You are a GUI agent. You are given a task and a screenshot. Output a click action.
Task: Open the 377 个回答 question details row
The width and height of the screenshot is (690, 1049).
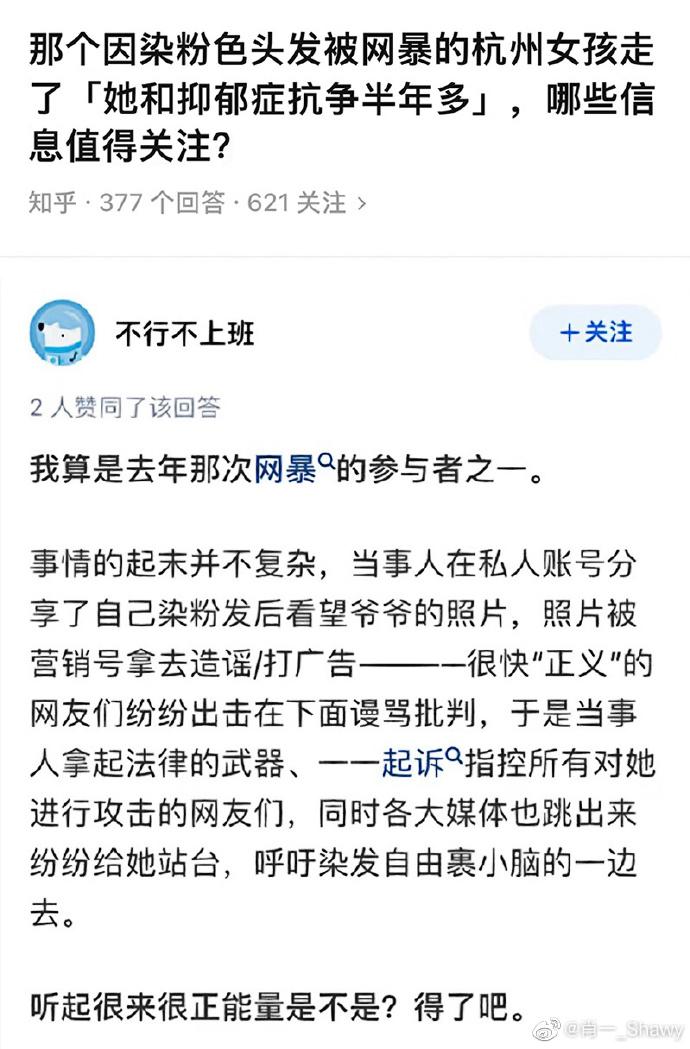[197, 203]
